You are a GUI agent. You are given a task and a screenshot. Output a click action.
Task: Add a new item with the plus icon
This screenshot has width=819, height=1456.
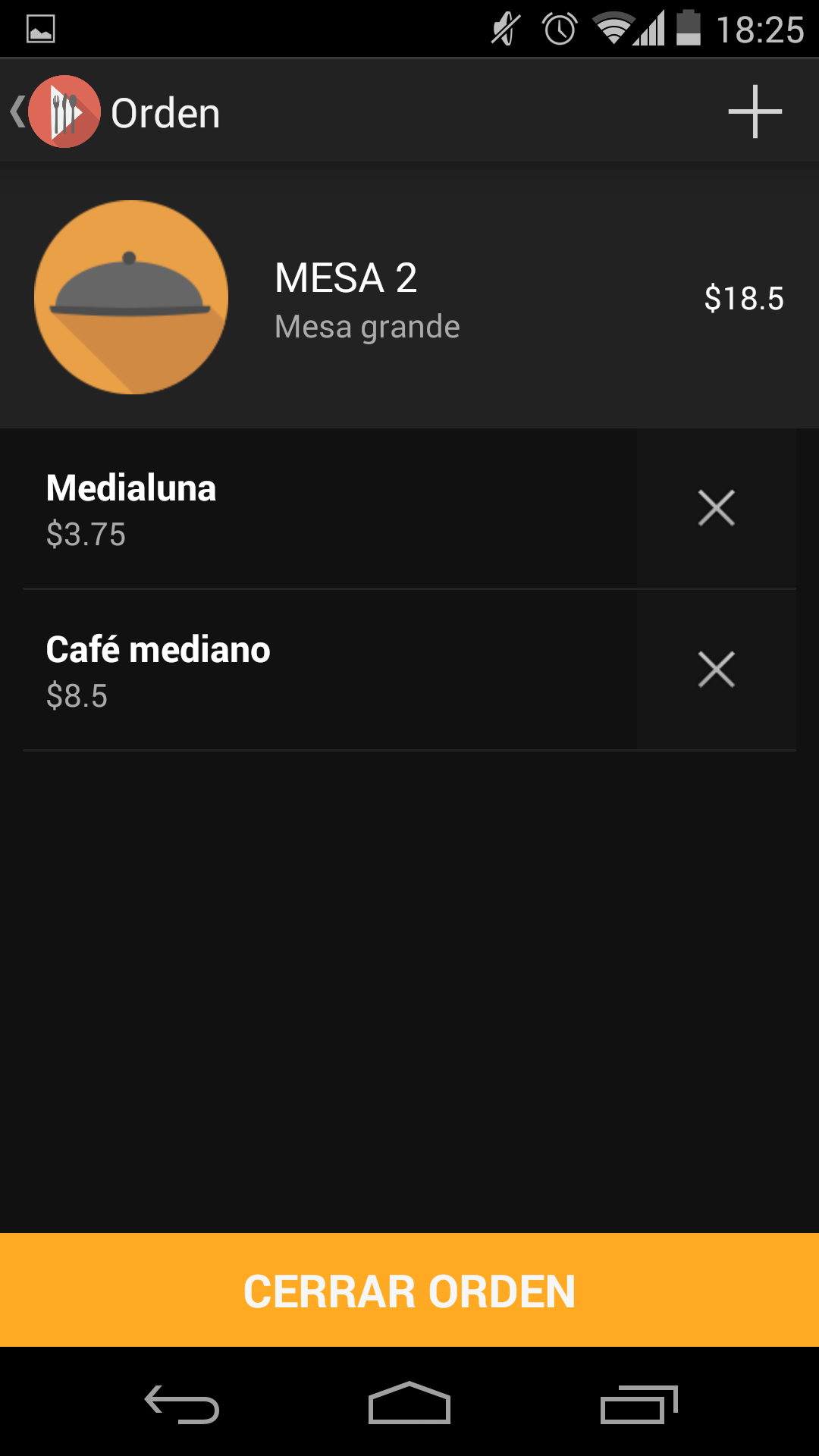tap(755, 111)
